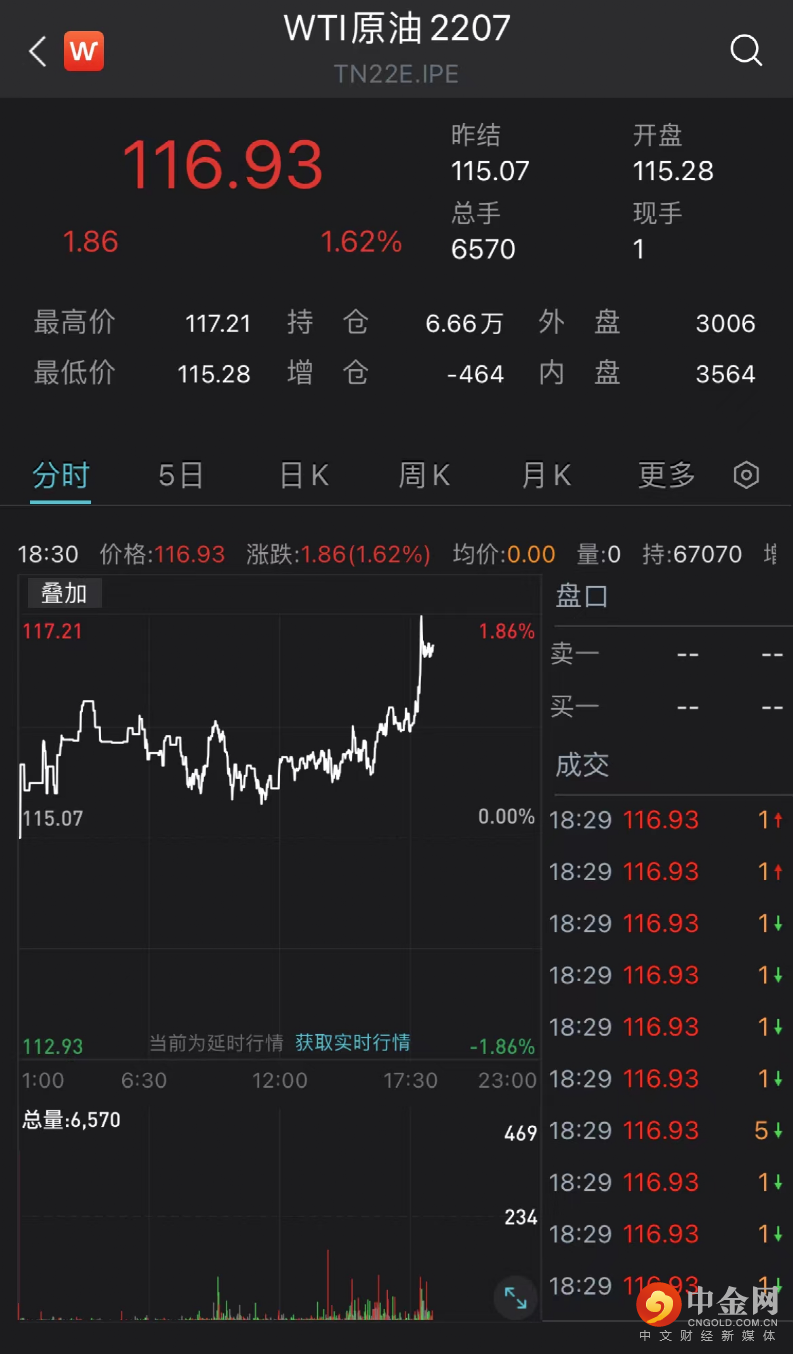Open chart settings hexagon icon

pyautogui.click(x=746, y=475)
